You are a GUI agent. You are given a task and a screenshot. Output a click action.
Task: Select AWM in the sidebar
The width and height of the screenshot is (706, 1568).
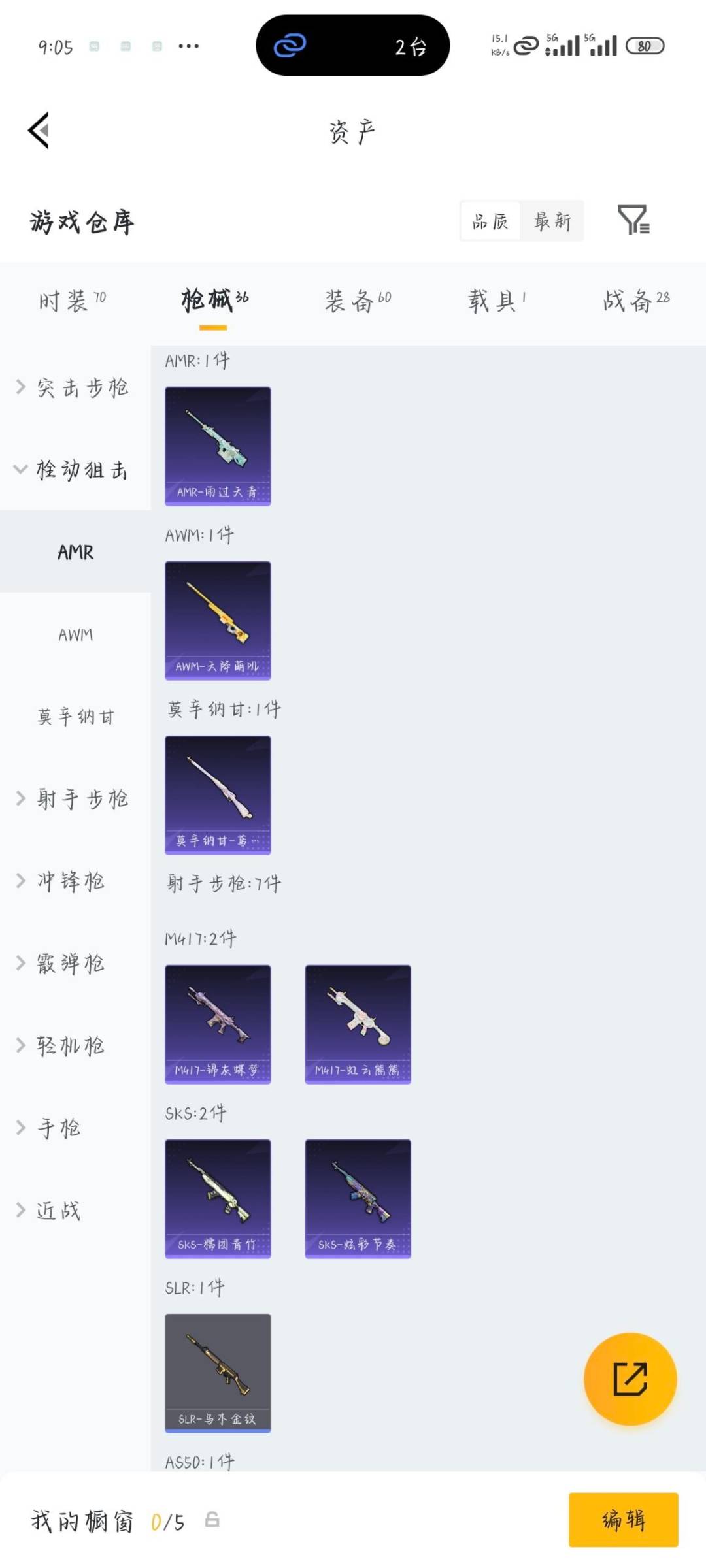(x=74, y=634)
